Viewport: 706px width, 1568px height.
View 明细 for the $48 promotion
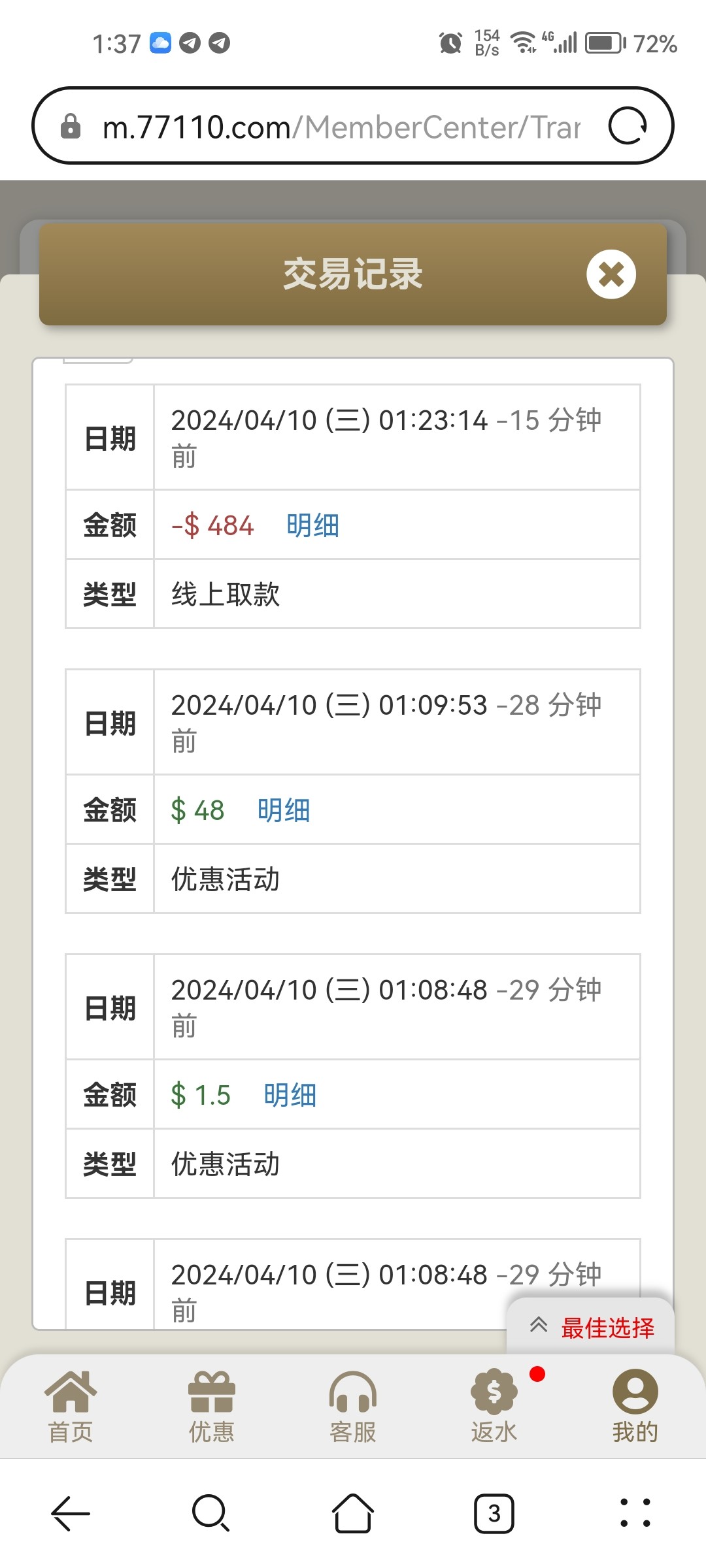[284, 810]
